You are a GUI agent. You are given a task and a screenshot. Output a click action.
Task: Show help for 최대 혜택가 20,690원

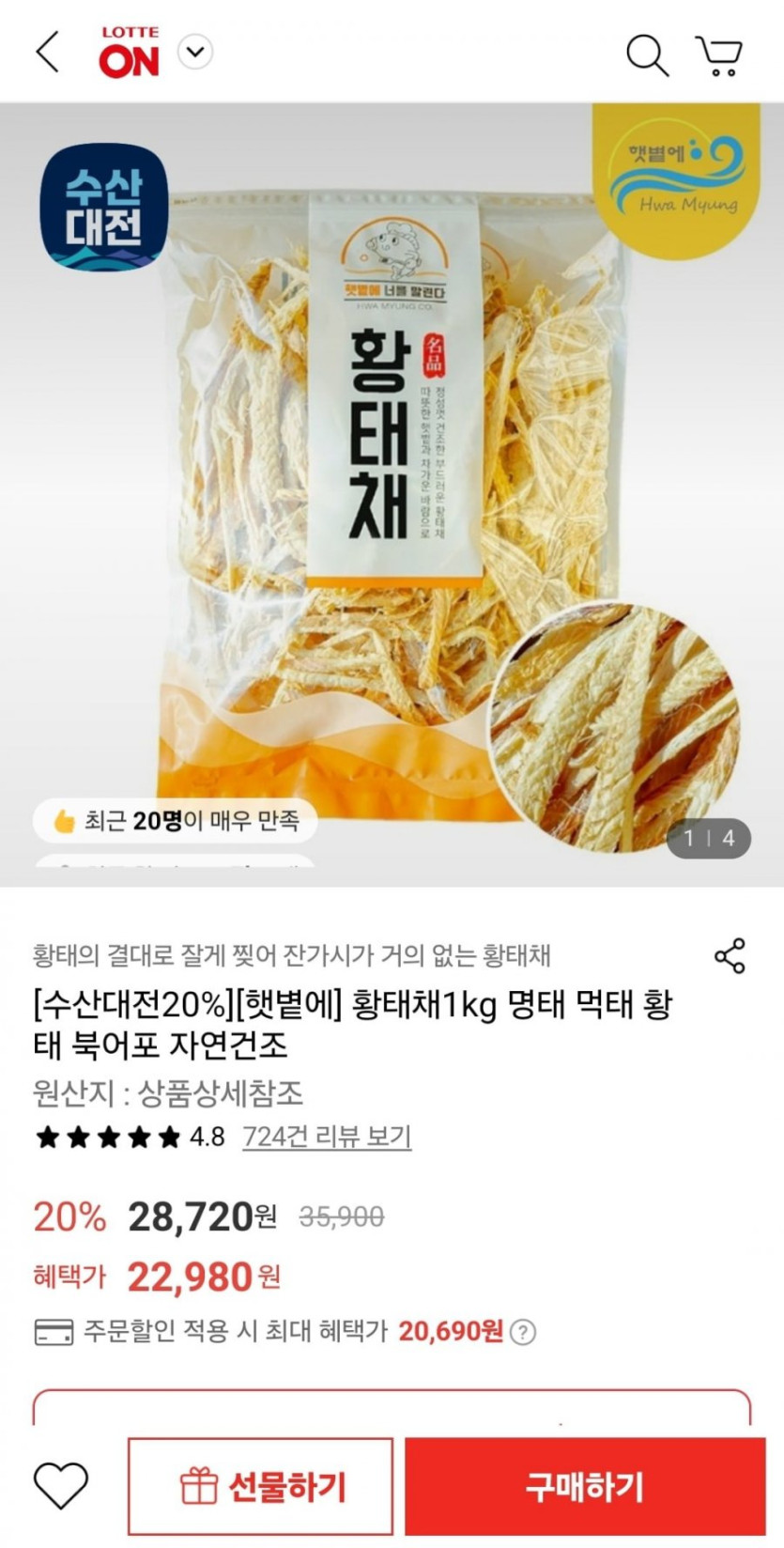523,1332
